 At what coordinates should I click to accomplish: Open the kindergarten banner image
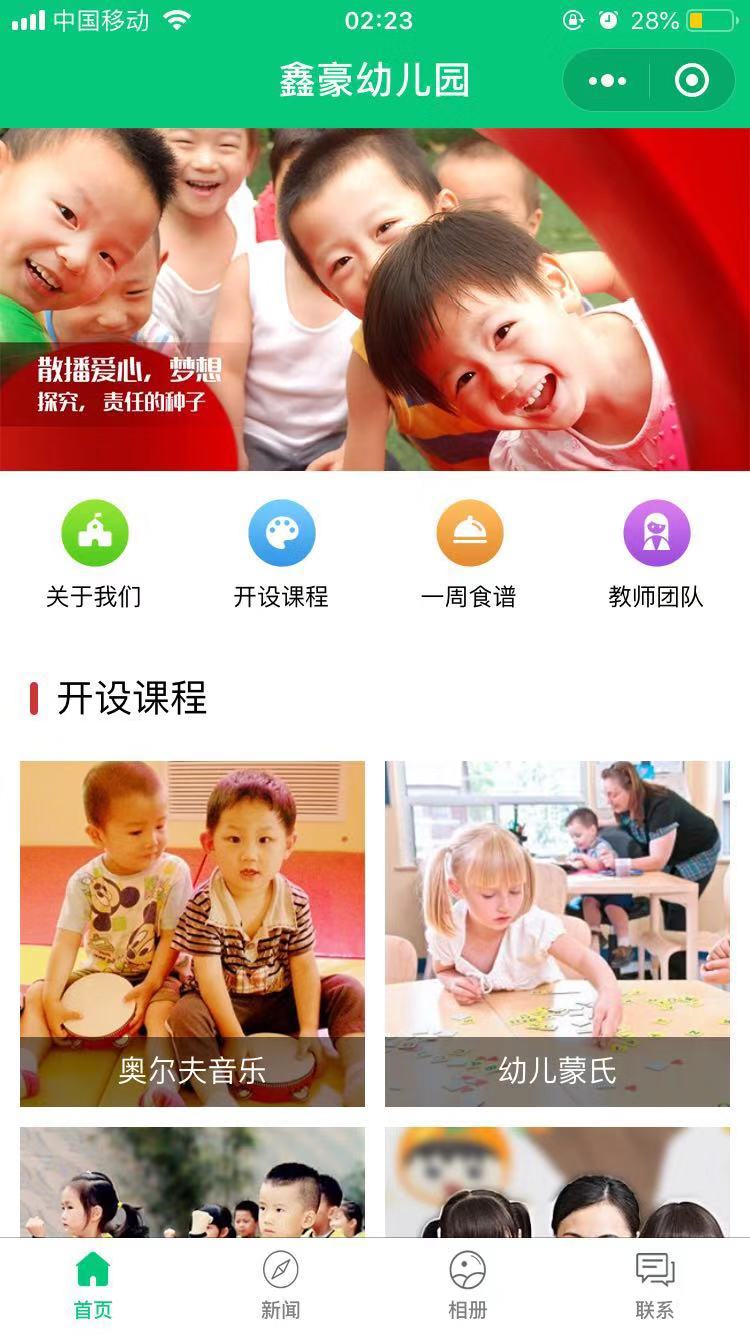pos(375,299)
